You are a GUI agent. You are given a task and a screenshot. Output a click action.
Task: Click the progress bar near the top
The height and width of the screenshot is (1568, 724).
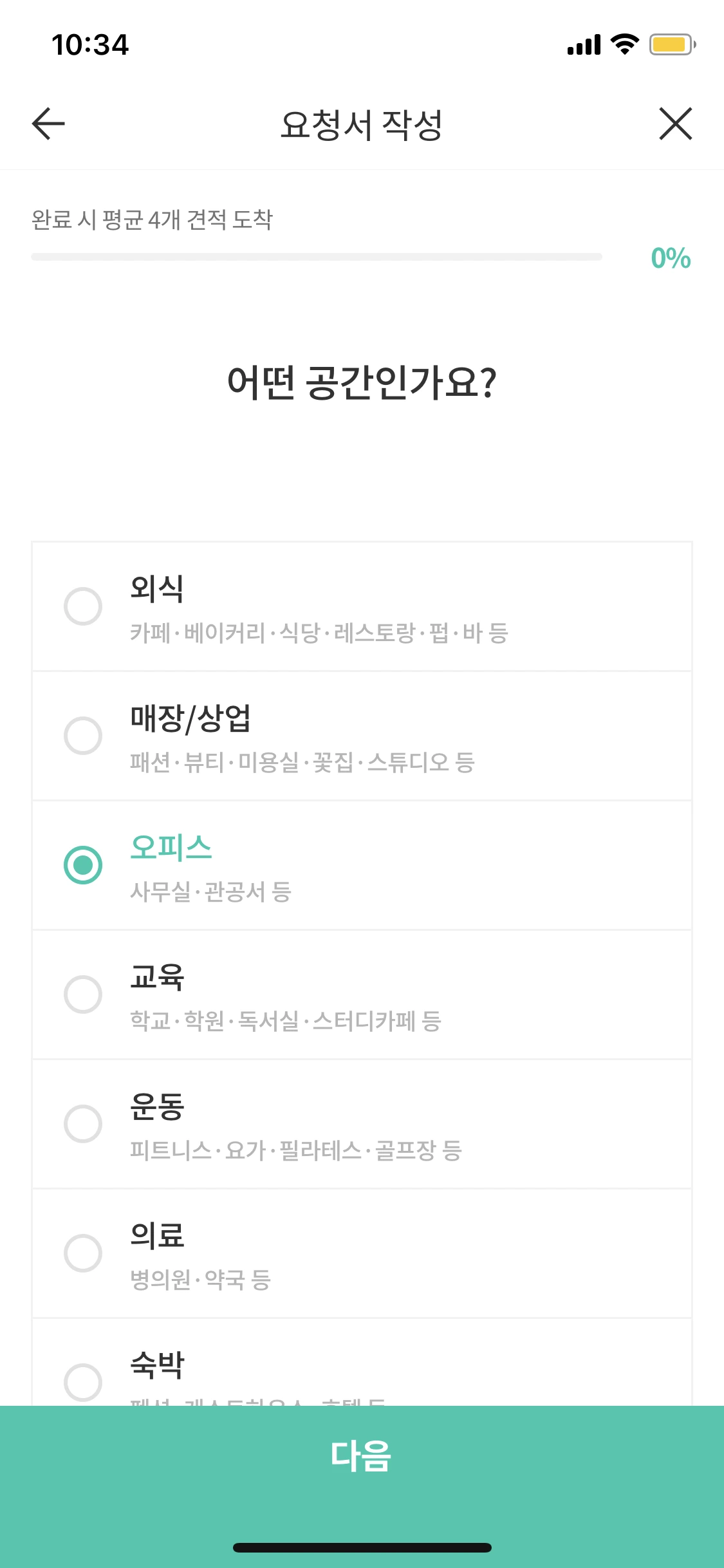[x=315, y=256]
